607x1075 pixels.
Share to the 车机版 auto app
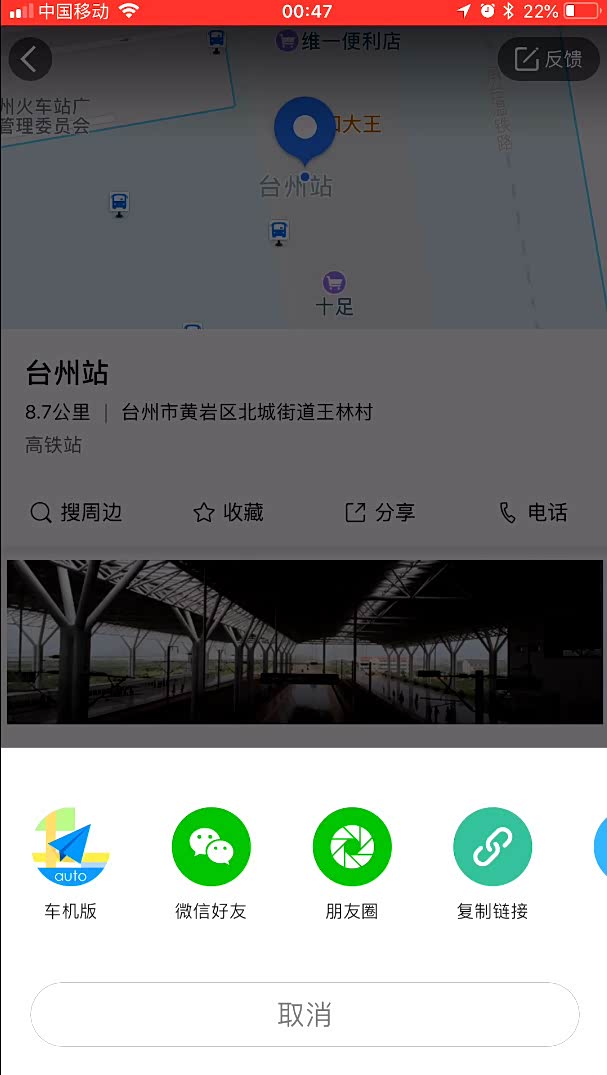[x=71, y=848]
